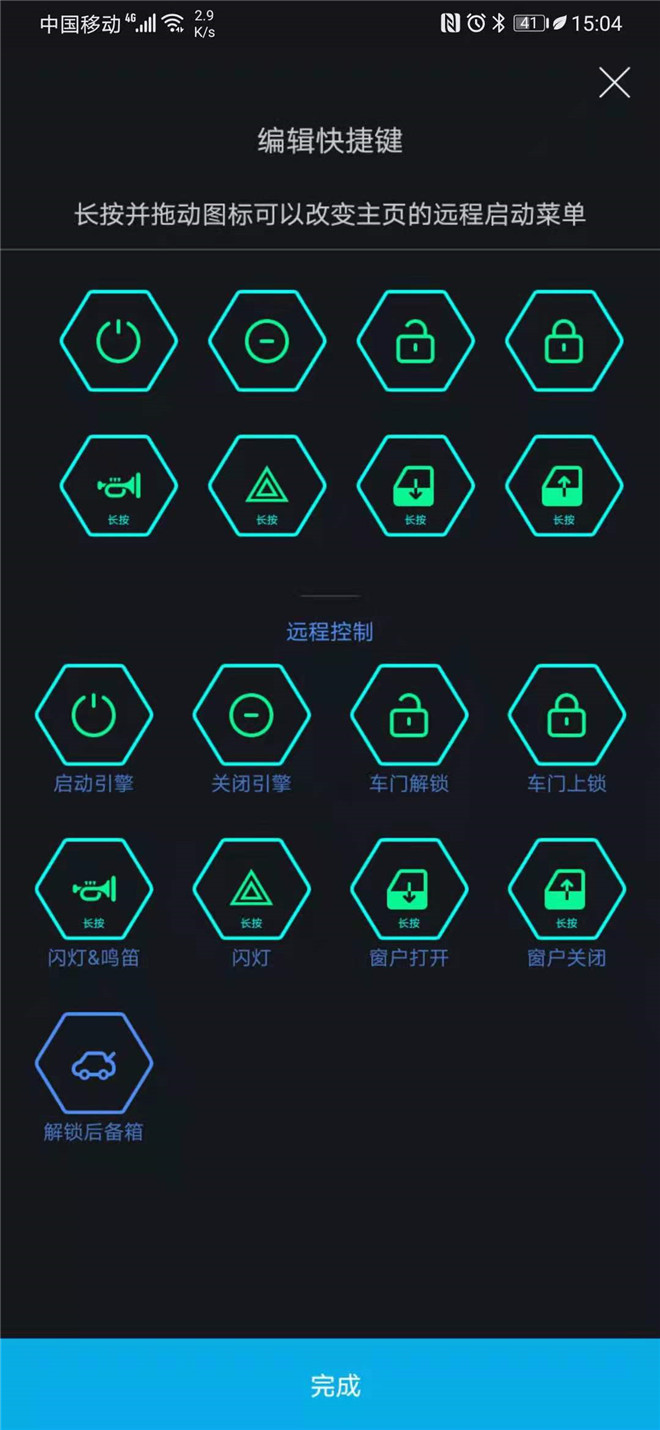Screen dimensions: 660x1430
Task: Choose the 车门上锁 shortcut
Action: [567, 716]
